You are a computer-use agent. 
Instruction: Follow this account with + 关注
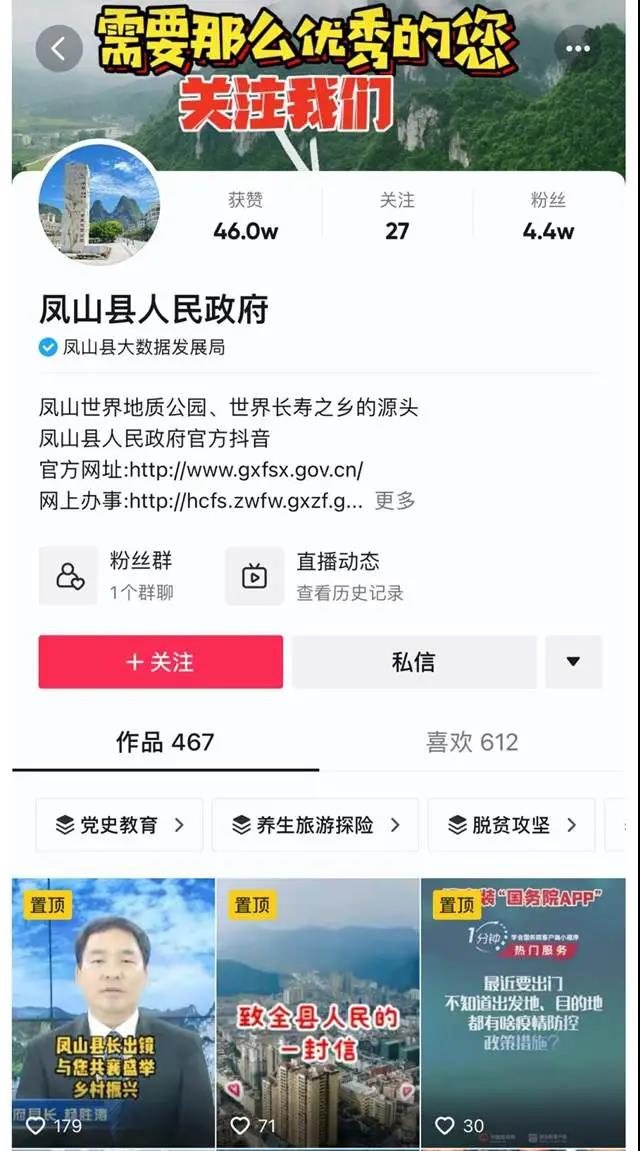(x=160, y=662)
